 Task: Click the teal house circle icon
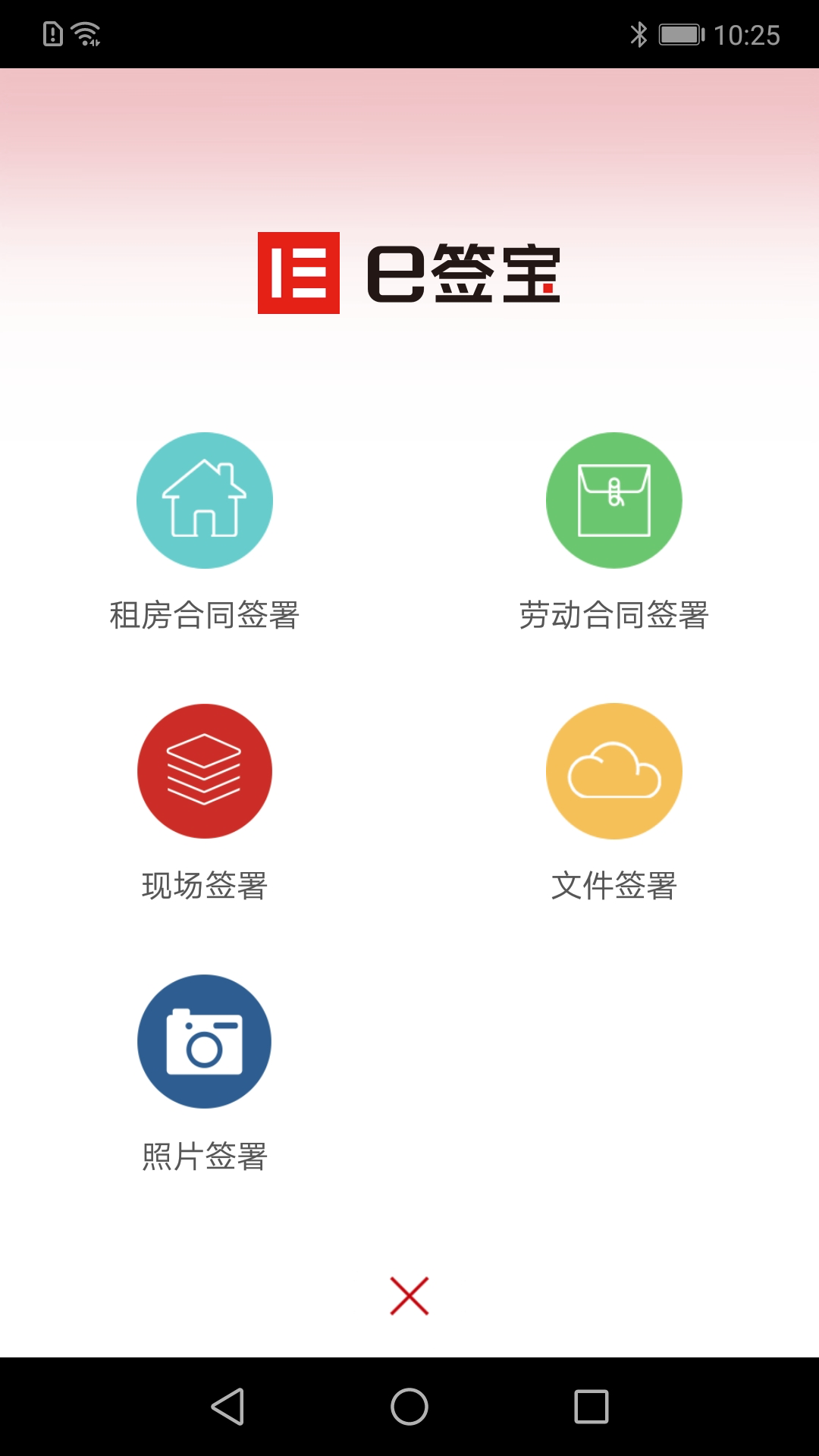click(x=204, y=500)
